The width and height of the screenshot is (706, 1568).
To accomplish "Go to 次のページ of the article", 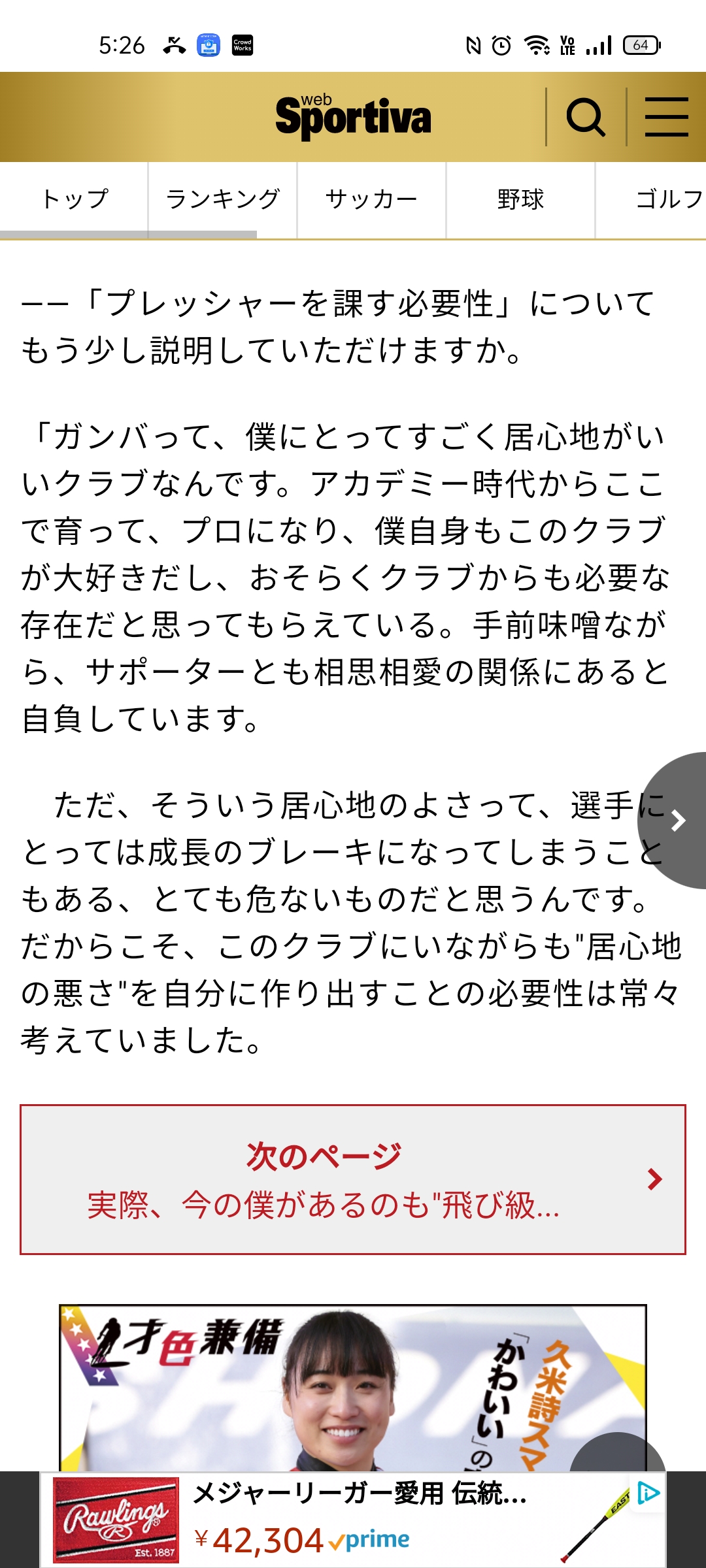I will pyautogui.click(x=353, y=1179).
